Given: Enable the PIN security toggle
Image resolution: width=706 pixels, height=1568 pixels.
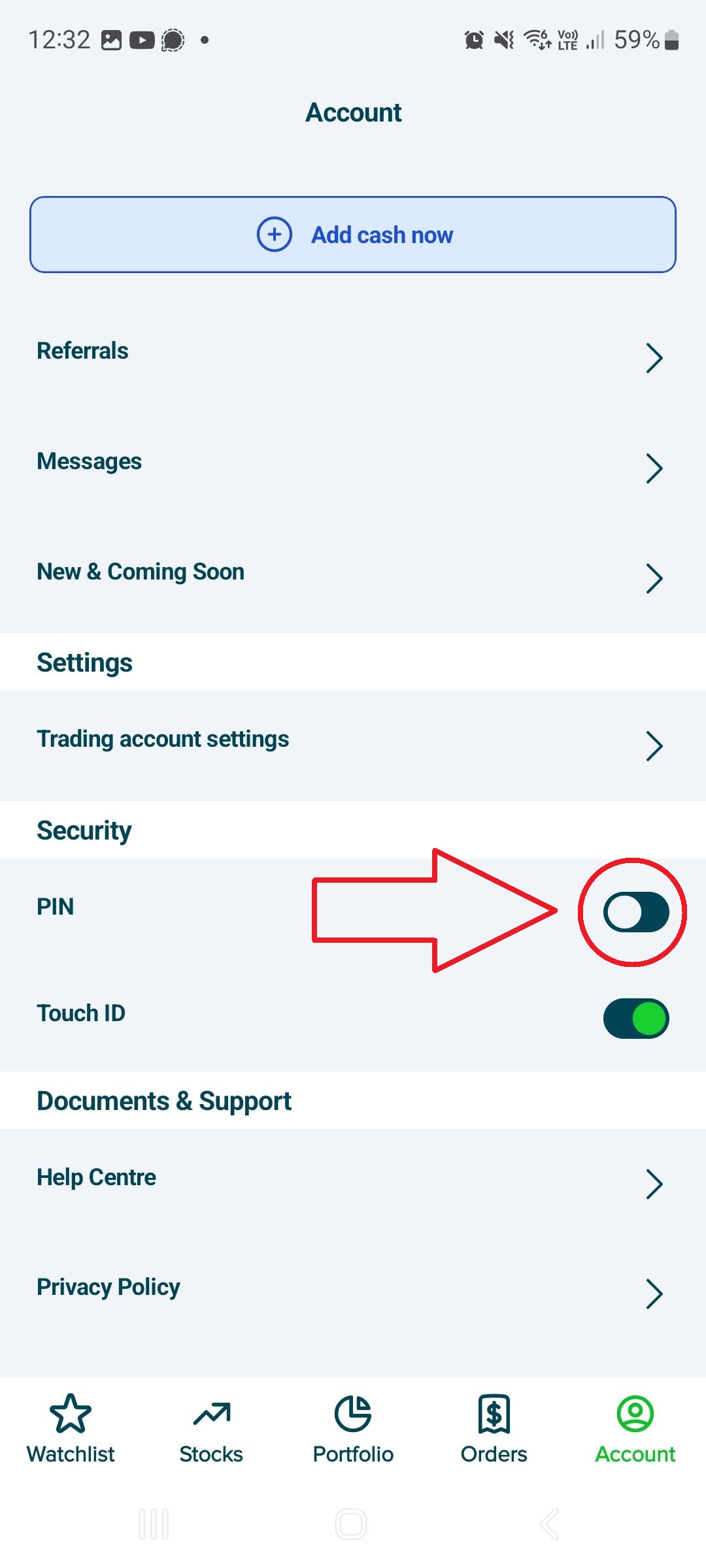Looking at the screenshot, I should point(635,911).
